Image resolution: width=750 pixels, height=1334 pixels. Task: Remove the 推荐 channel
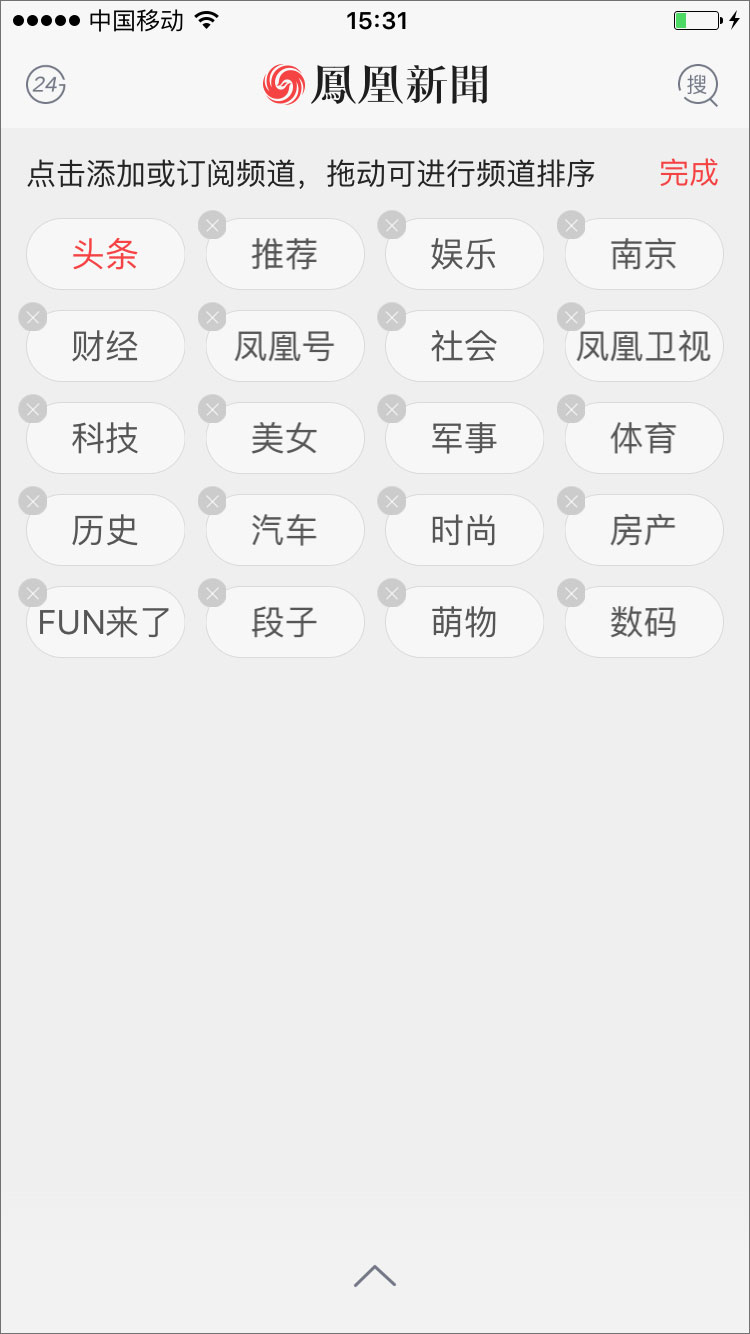coord(212,225)
